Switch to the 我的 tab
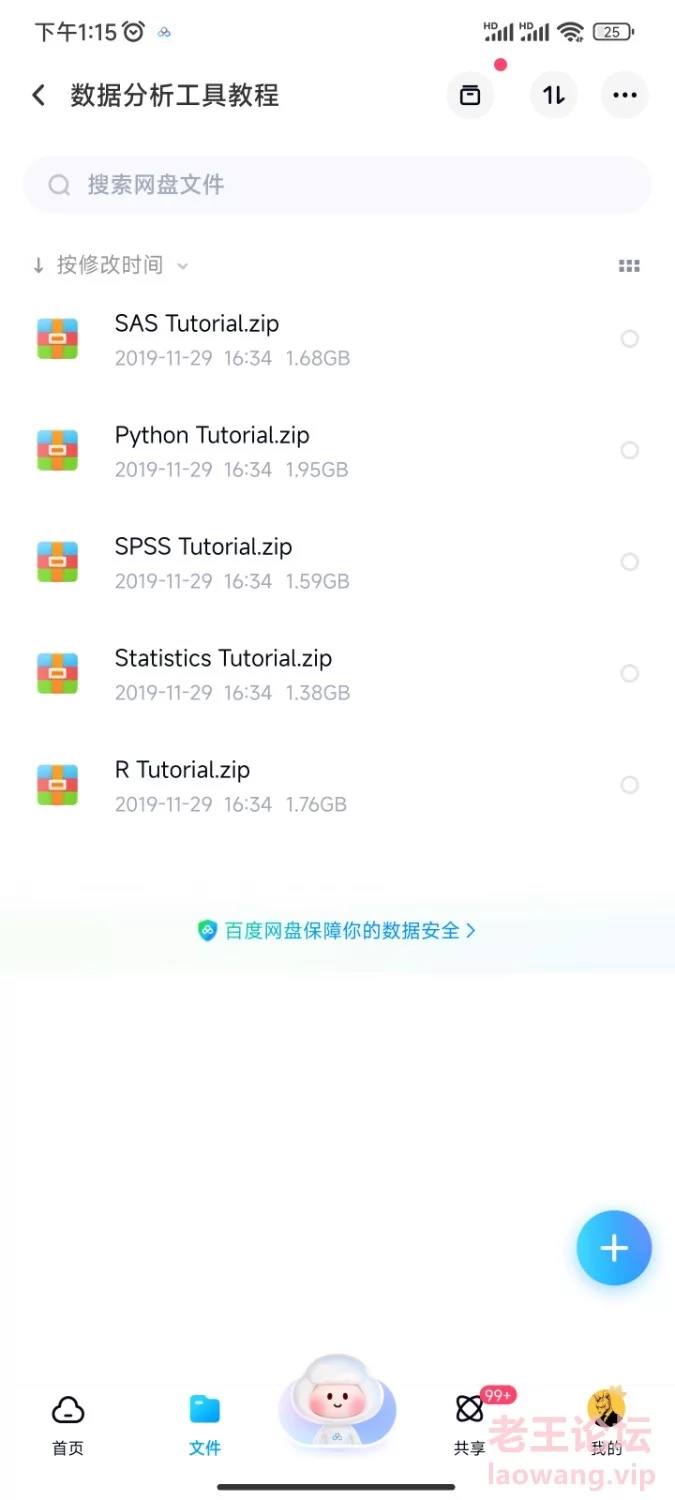This screenshot has height=1500, width=675. pos(606,1425)
